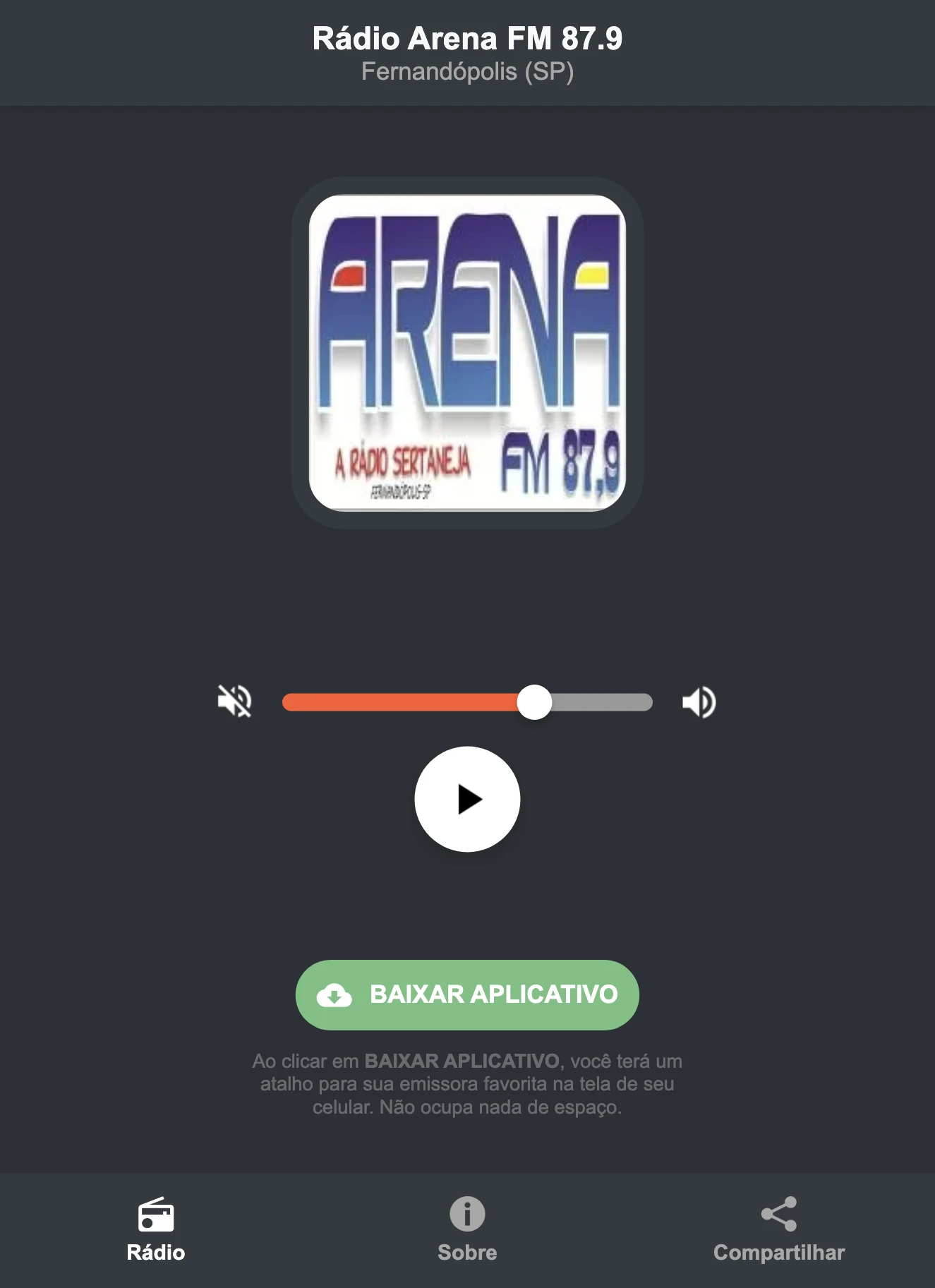
Task: Click the Arena FM station logo
Action: [x=467, y=351]
